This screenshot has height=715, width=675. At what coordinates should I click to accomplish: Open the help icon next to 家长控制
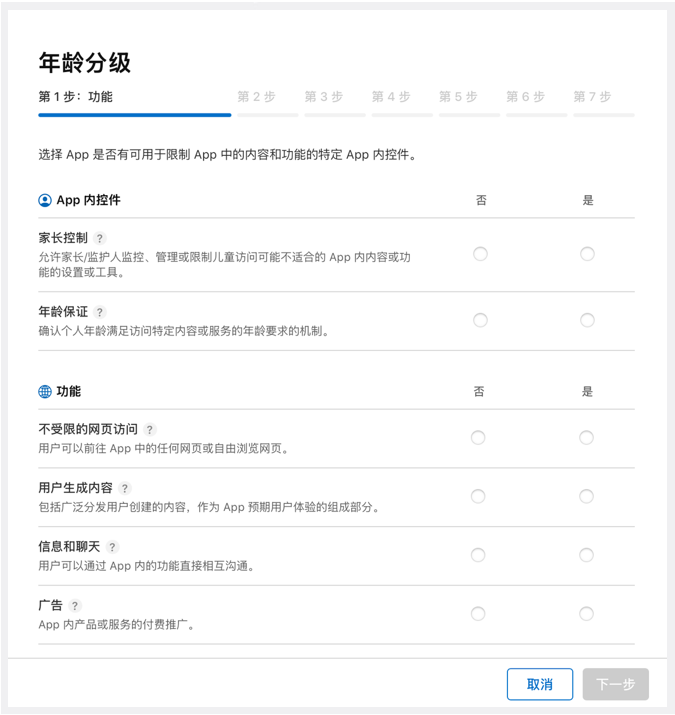pos(100,239)
